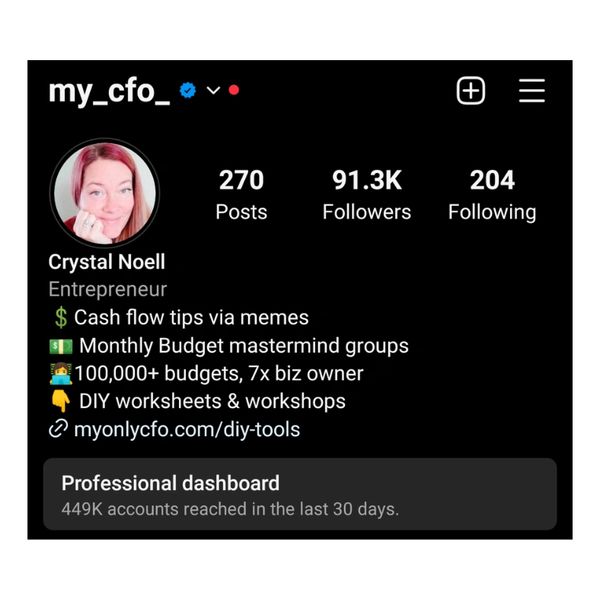Open the 91.3K followers list
This screenshot has height=600, width=600.
pos(366,195)
